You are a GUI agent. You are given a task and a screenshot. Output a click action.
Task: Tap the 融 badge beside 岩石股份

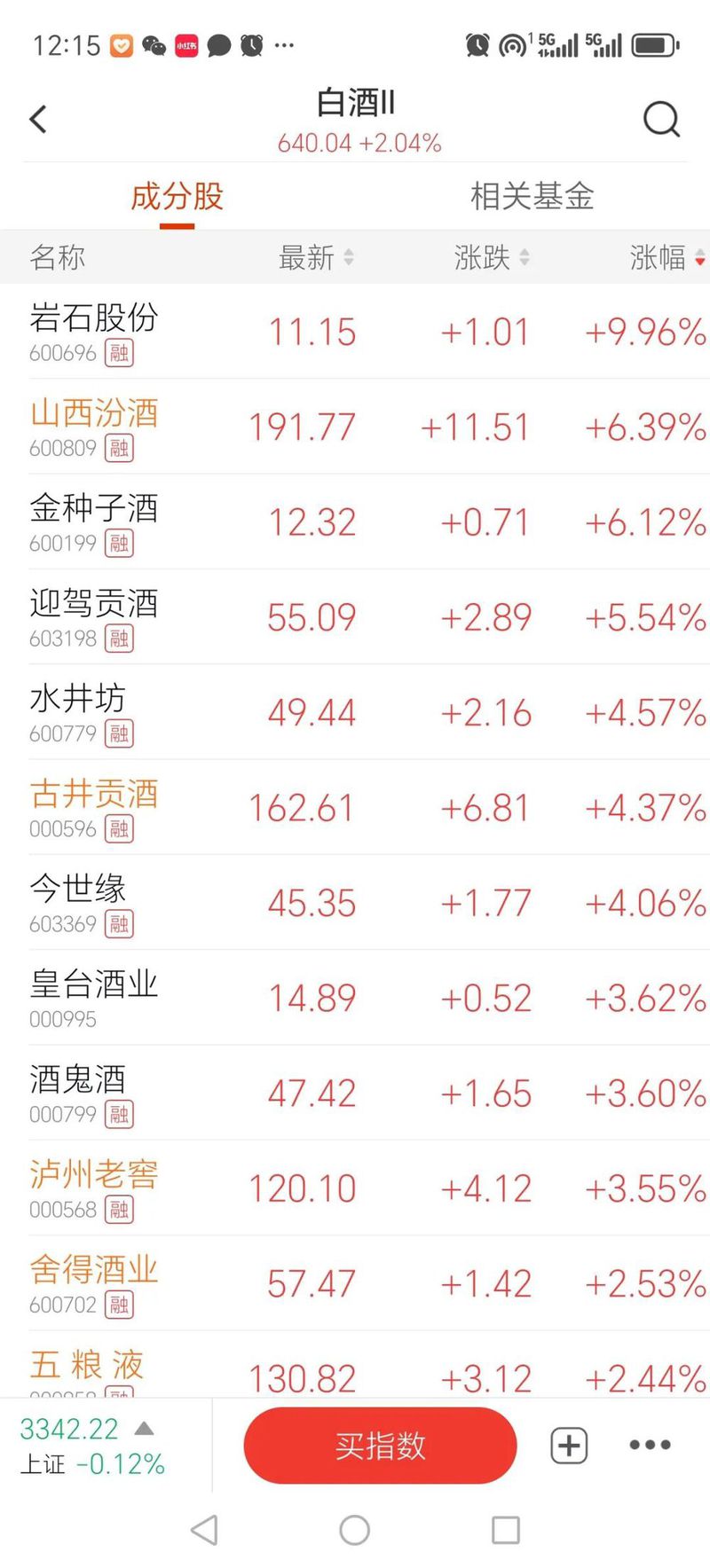coord(120,353)
